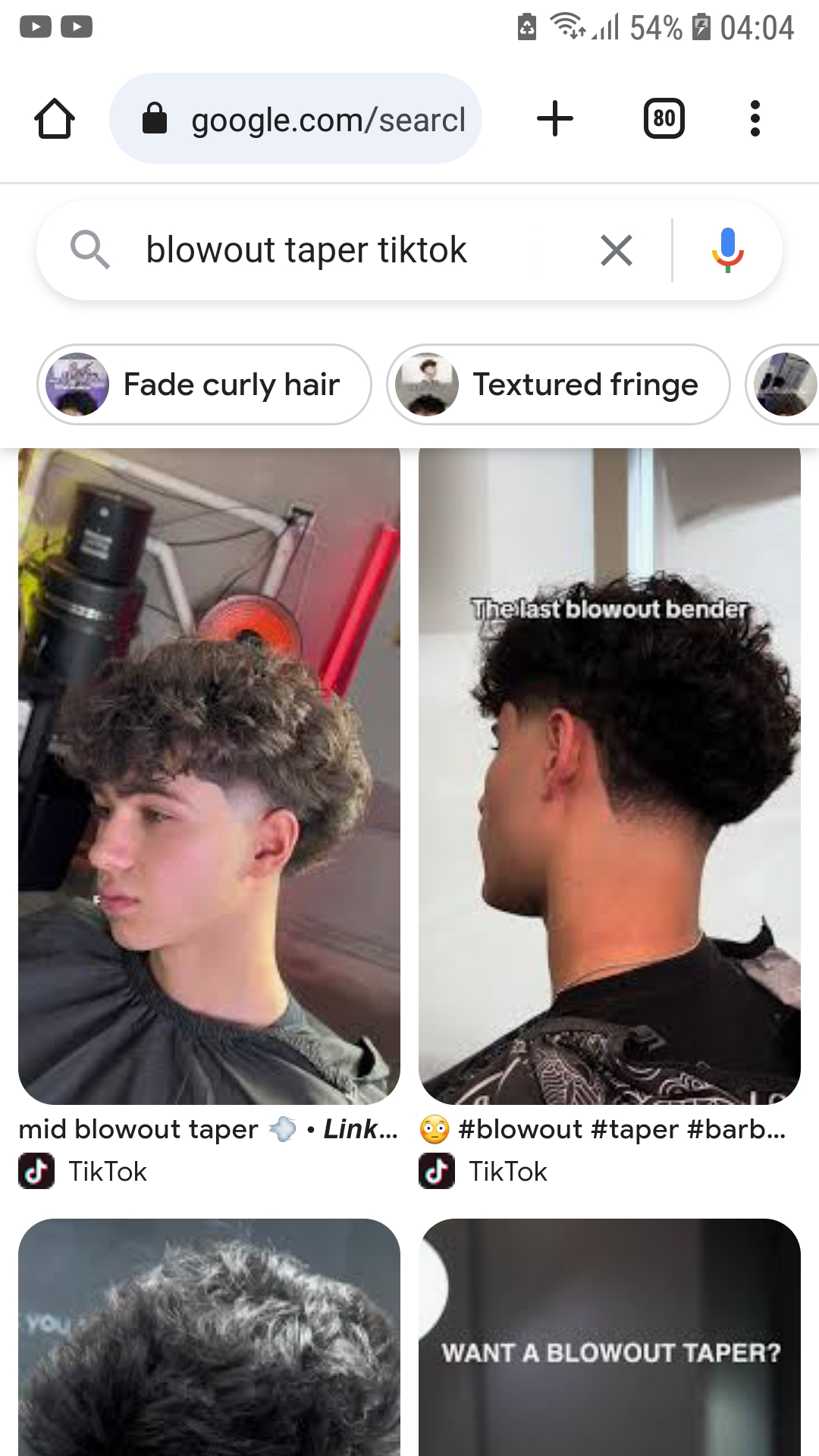The height and width of the screenshot is (1456, 819).
Task: Open the tab switcher showing 80 tabs
Action: [664, 119]
